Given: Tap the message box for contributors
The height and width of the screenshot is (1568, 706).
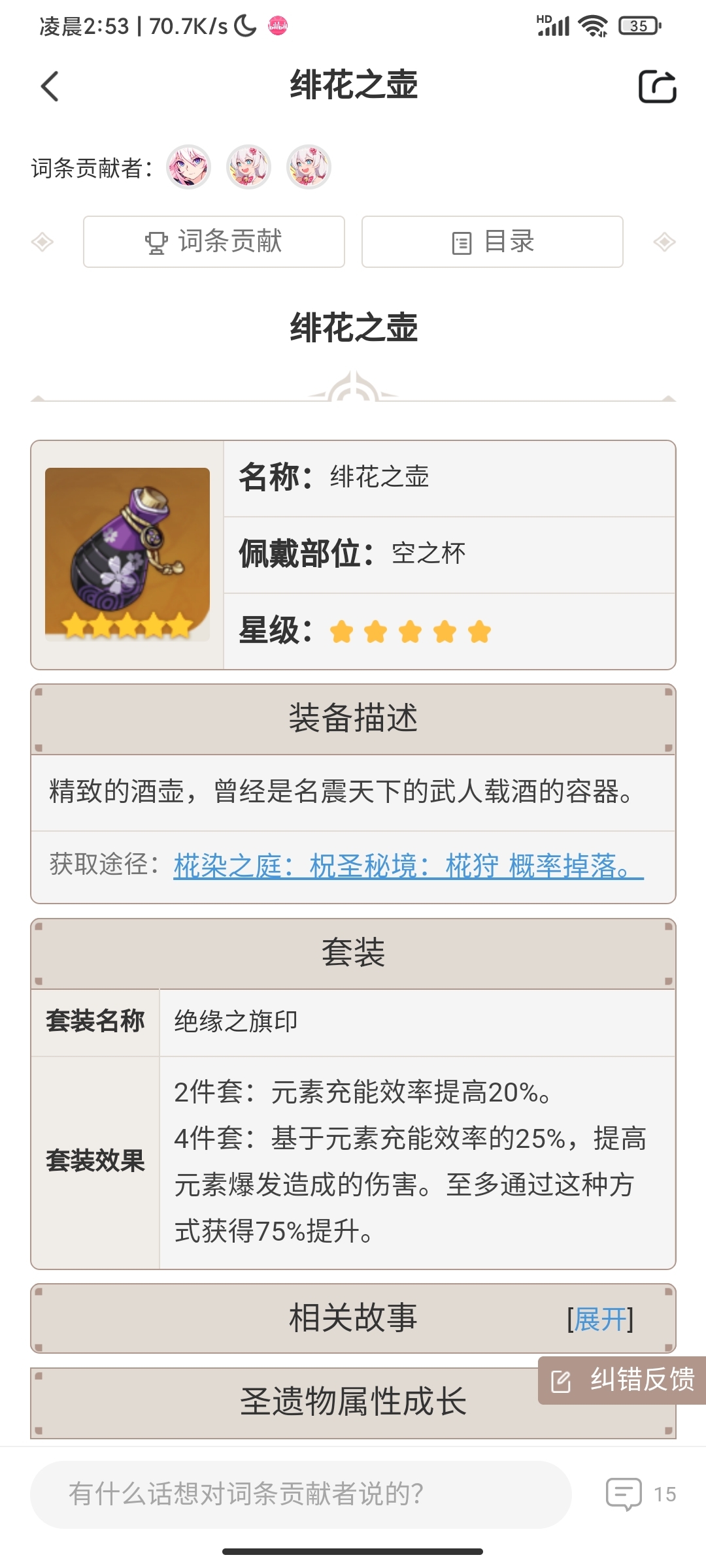Looking at the screenshot, I should click(x=301, y=1494).
